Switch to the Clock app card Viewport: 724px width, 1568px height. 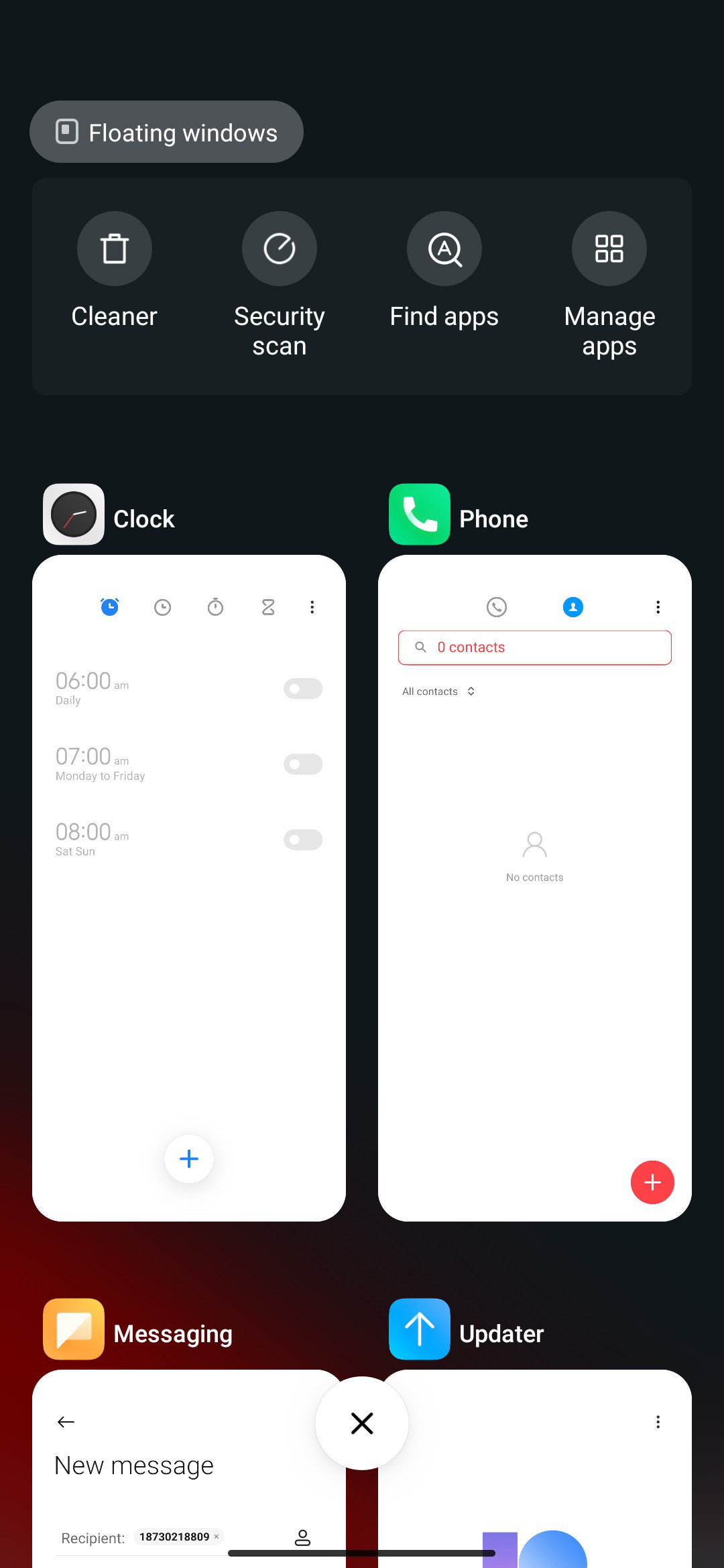[189, 888]
